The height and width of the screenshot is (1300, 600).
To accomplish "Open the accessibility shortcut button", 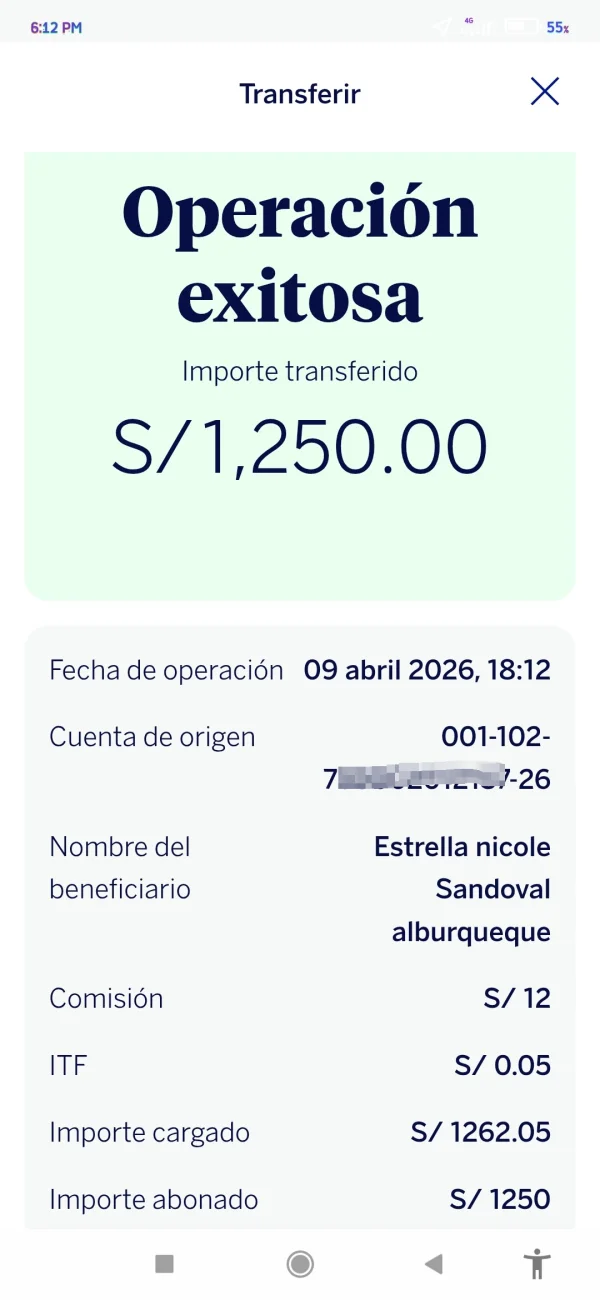I will coord(537,1264).
